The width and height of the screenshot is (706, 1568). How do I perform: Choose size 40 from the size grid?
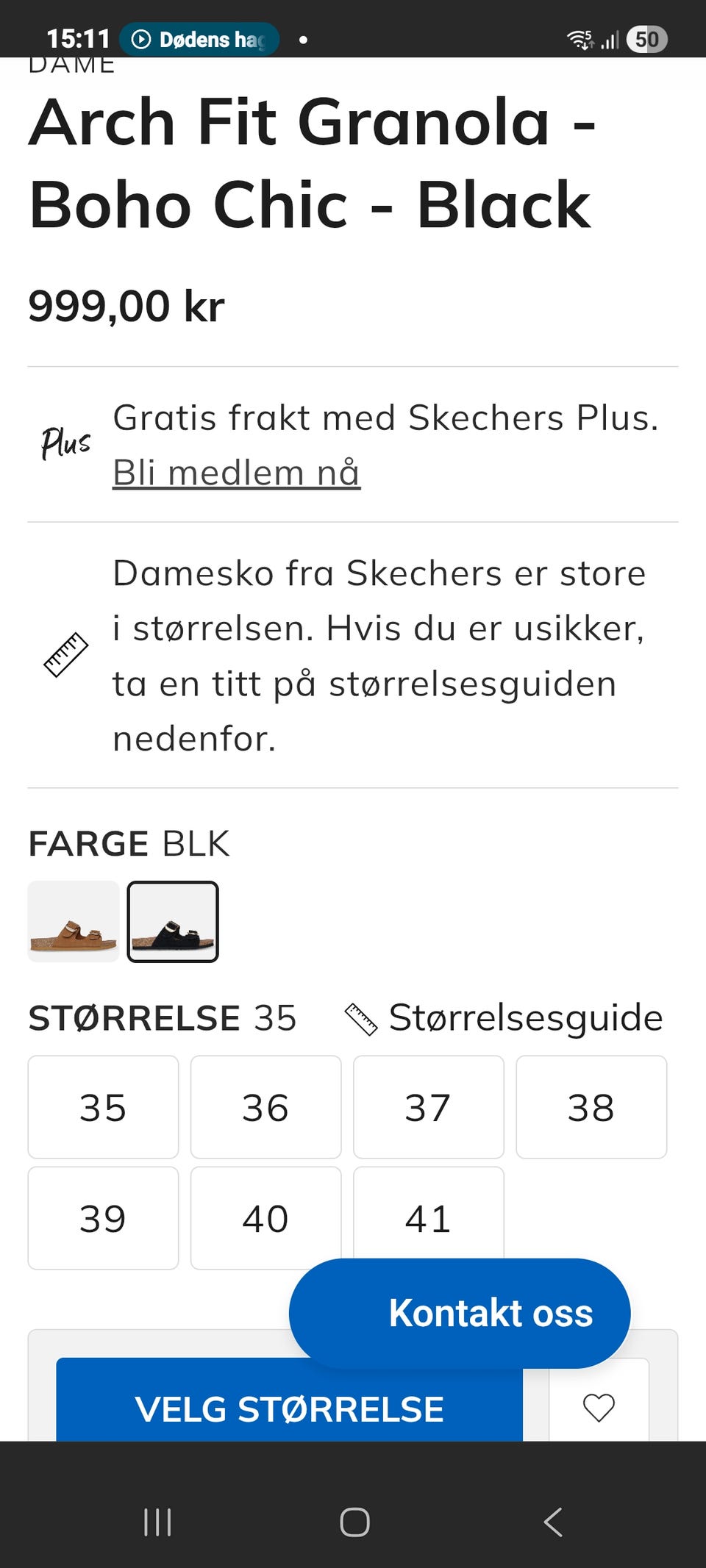tap(265, 1218)
